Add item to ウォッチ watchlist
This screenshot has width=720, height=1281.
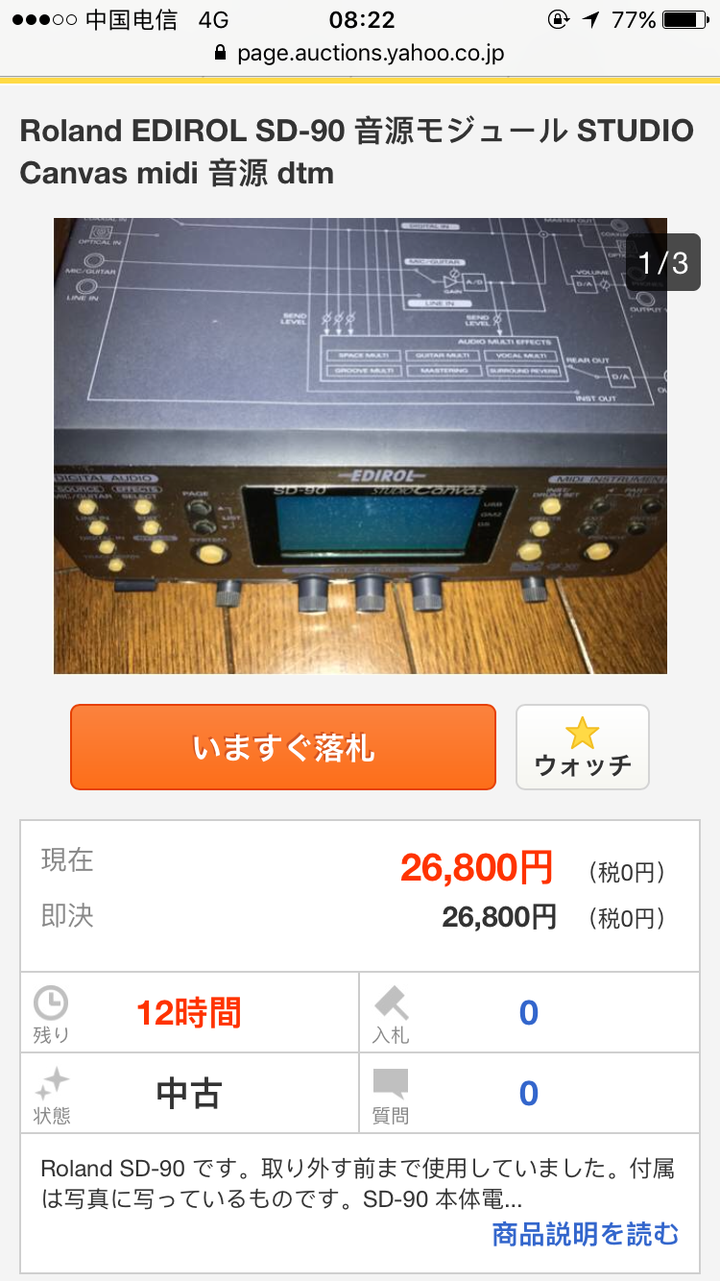pos(582,747)
